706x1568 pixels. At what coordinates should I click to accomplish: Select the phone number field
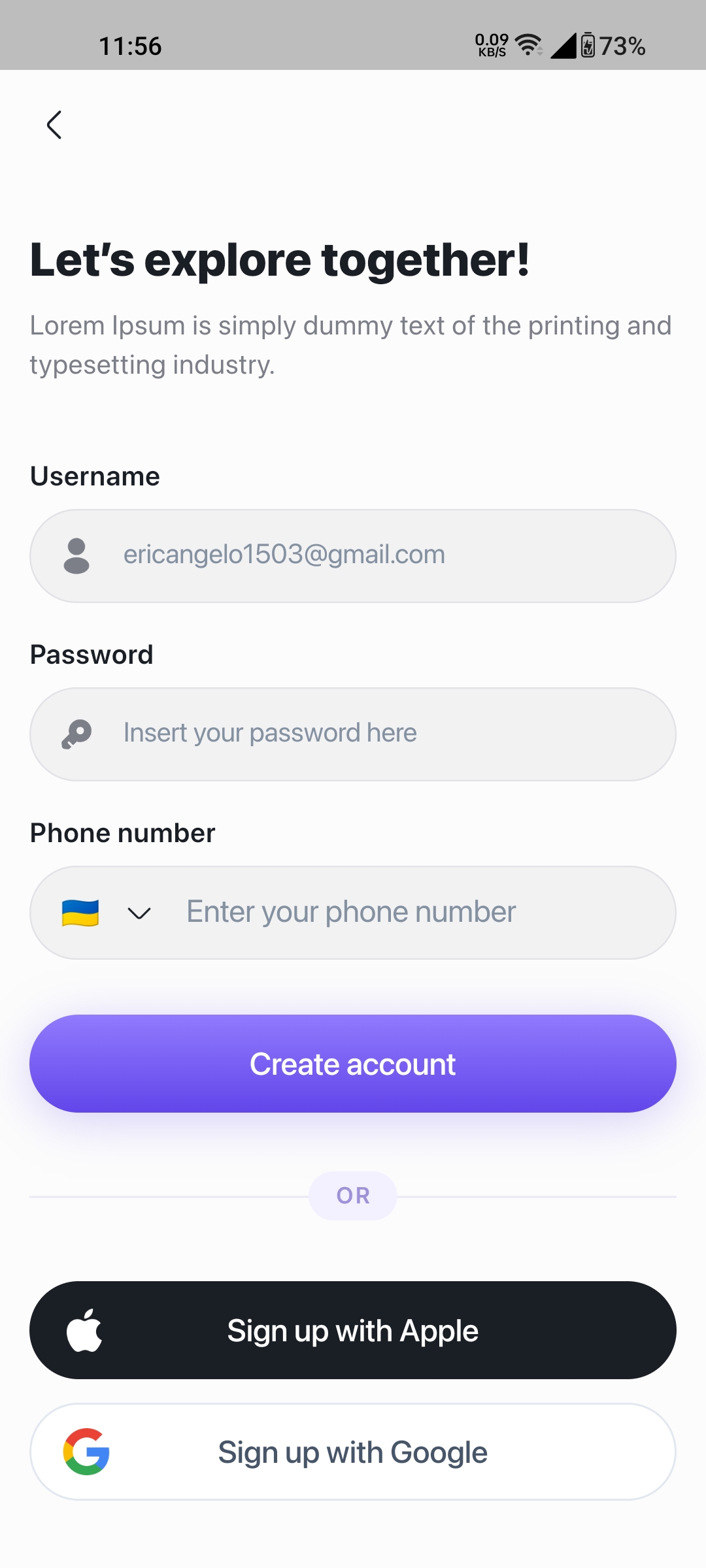(418, 913)
